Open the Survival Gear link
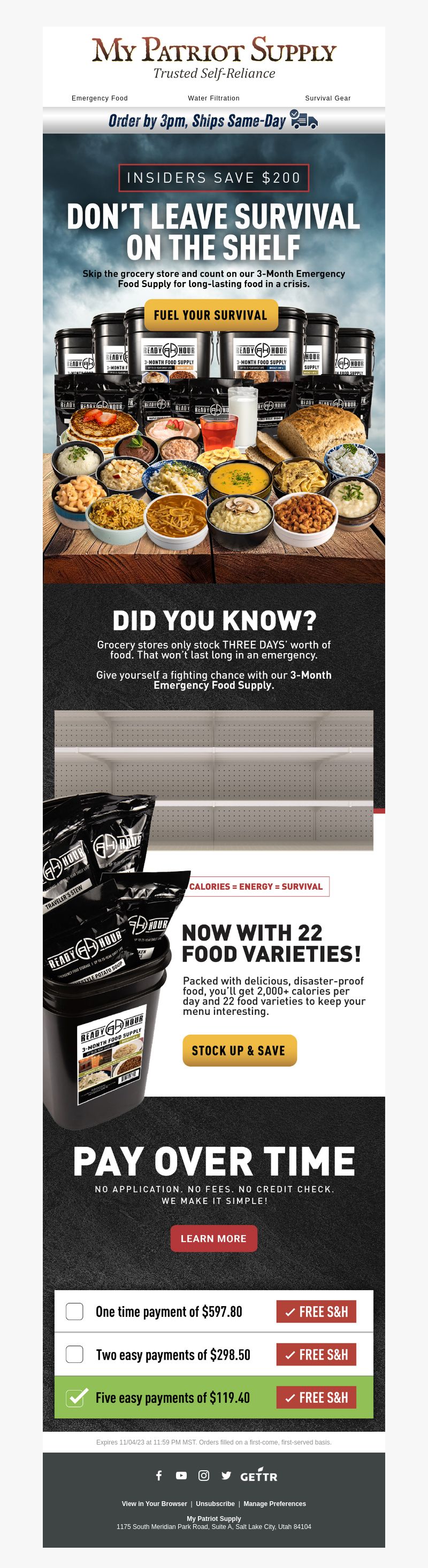 pos(327,98)
